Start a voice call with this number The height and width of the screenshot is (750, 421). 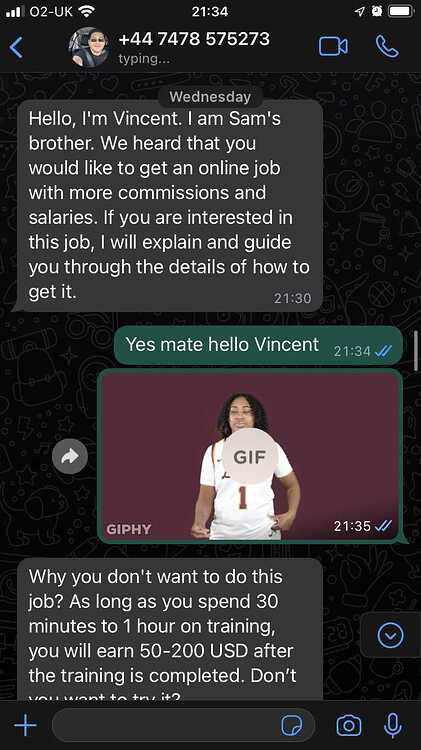[387, 46]
